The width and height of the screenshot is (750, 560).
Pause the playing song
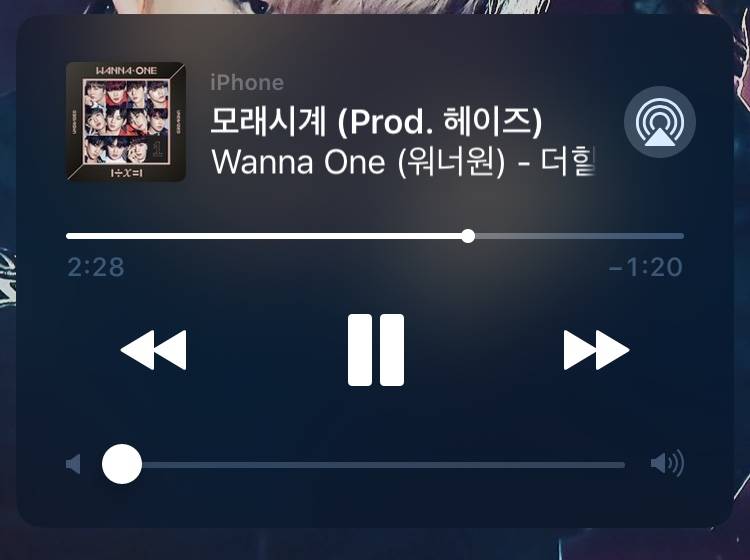coord(376,350)
